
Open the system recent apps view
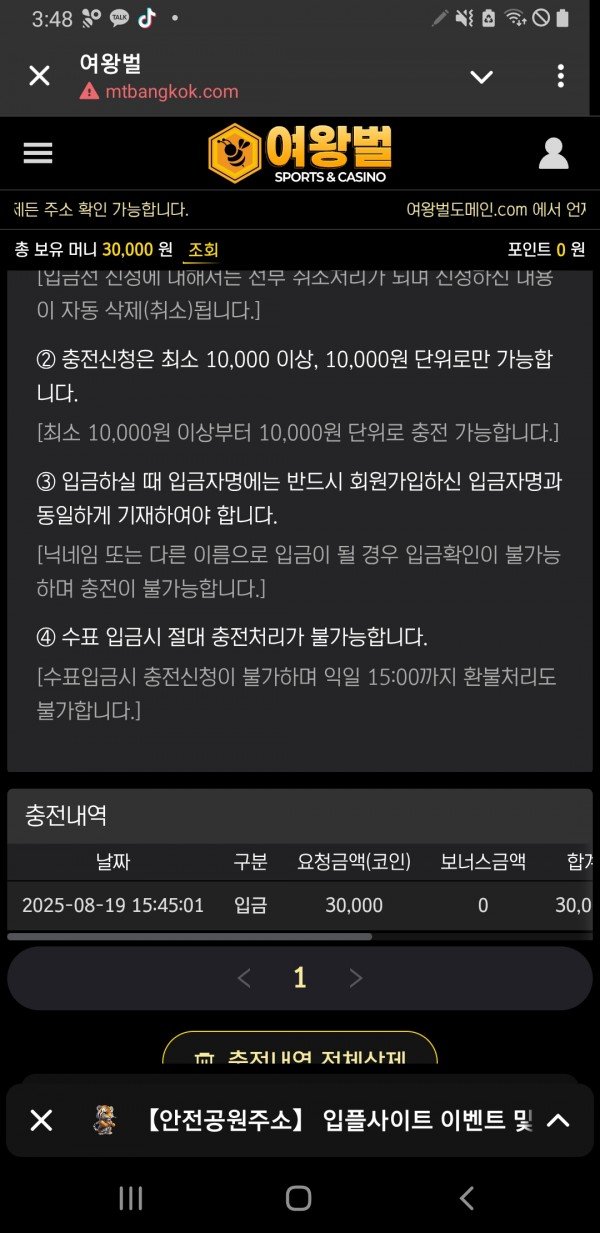(x=131, y=1198)
